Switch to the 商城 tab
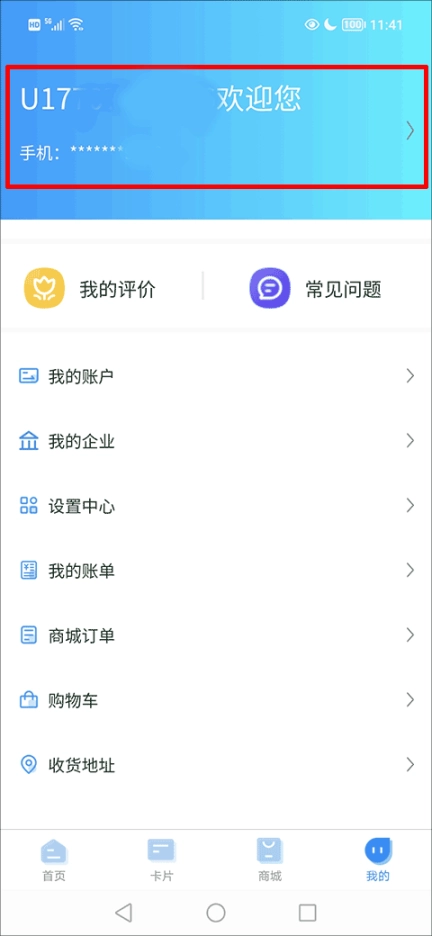This screenshot has height=936, width=432. pyautogui.click(x=269, y=860)
